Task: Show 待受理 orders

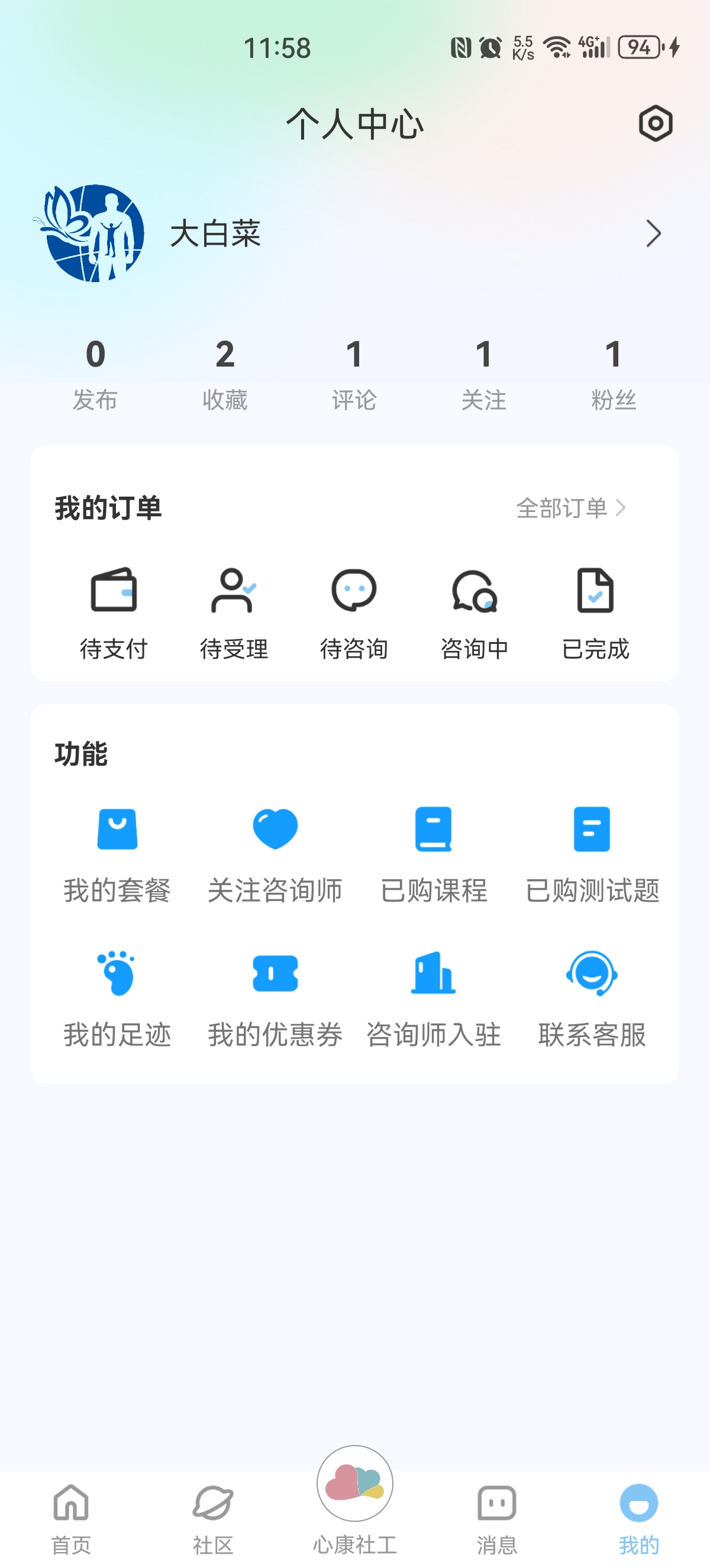Action: click(234, 613)
